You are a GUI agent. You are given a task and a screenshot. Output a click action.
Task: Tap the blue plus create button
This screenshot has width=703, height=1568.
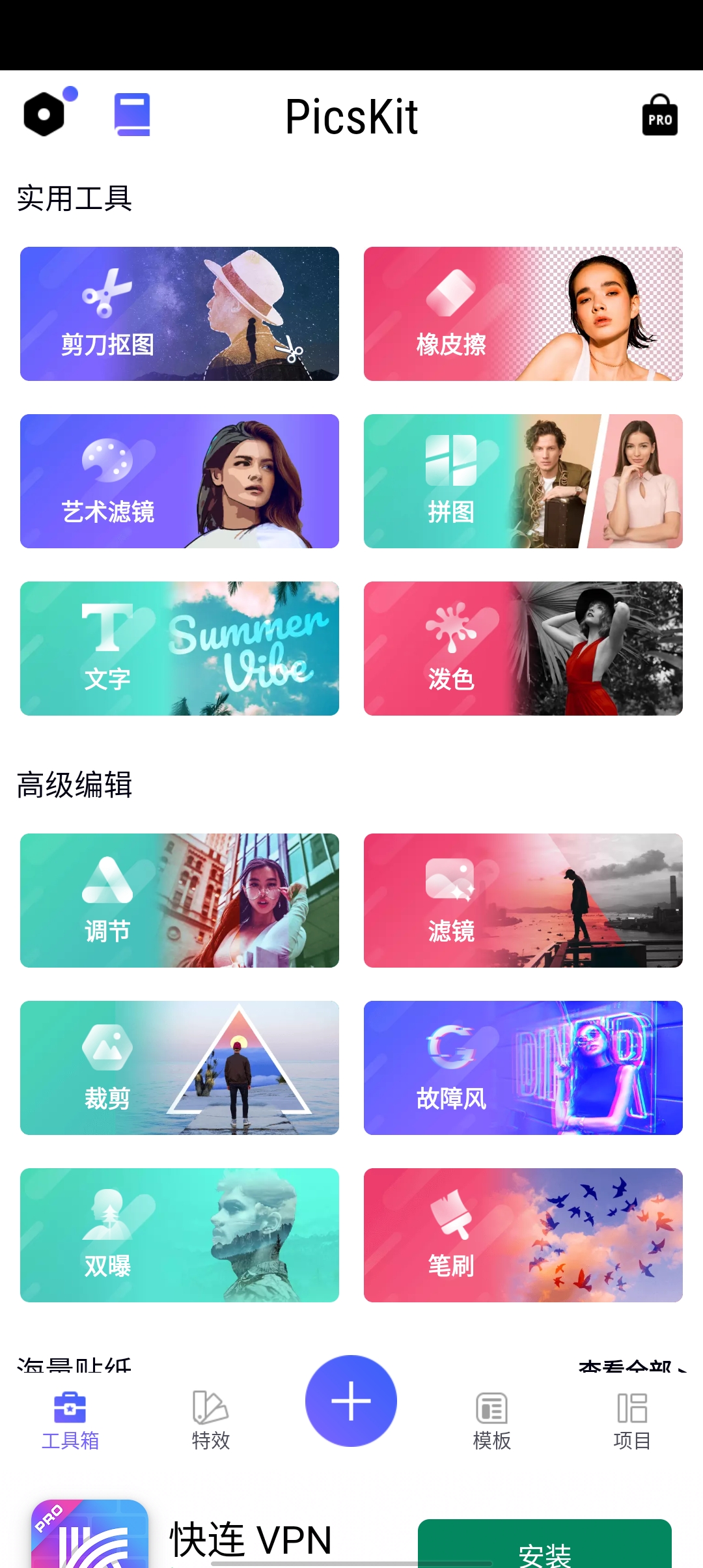click(x=351, y=1401)
